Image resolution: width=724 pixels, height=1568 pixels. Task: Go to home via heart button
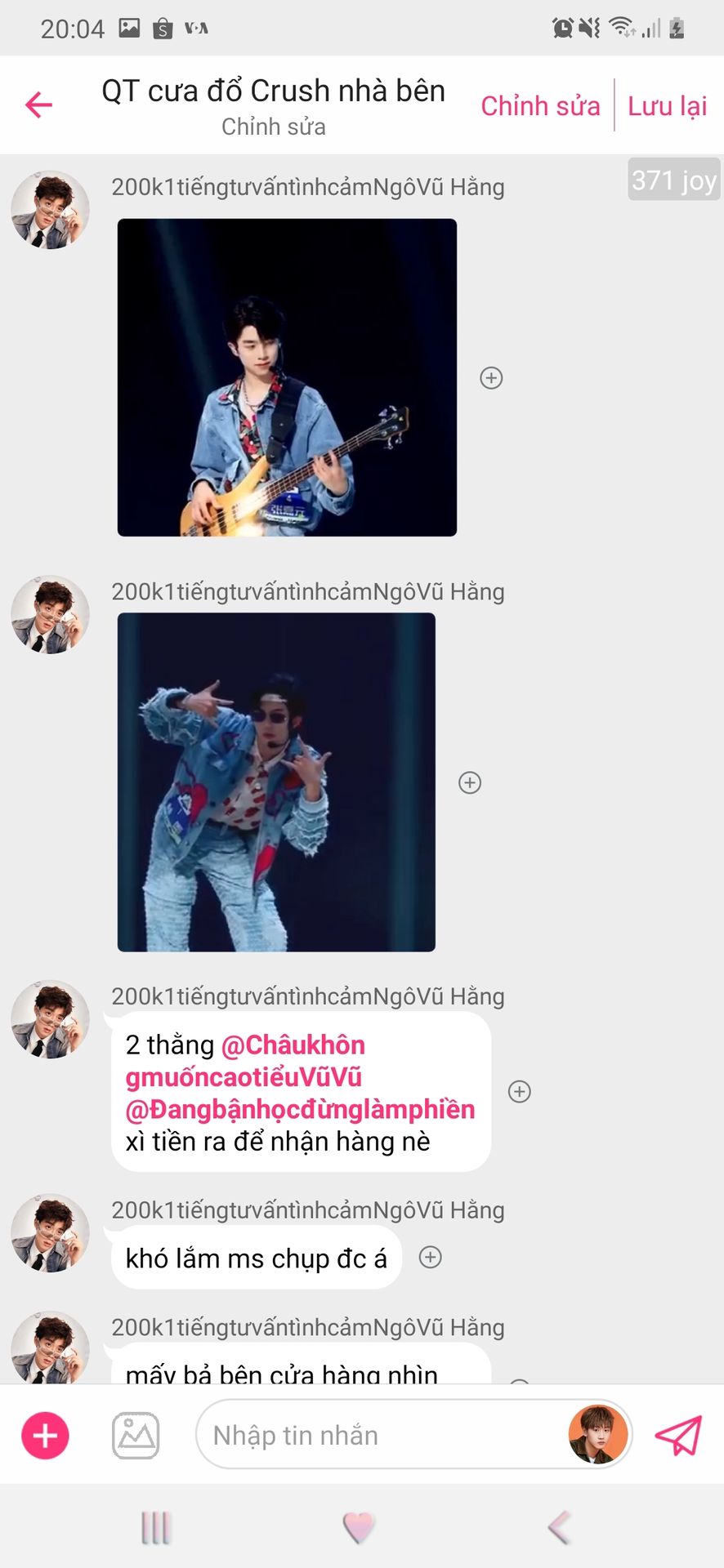pyautogui.click(x=359, y=1527)
